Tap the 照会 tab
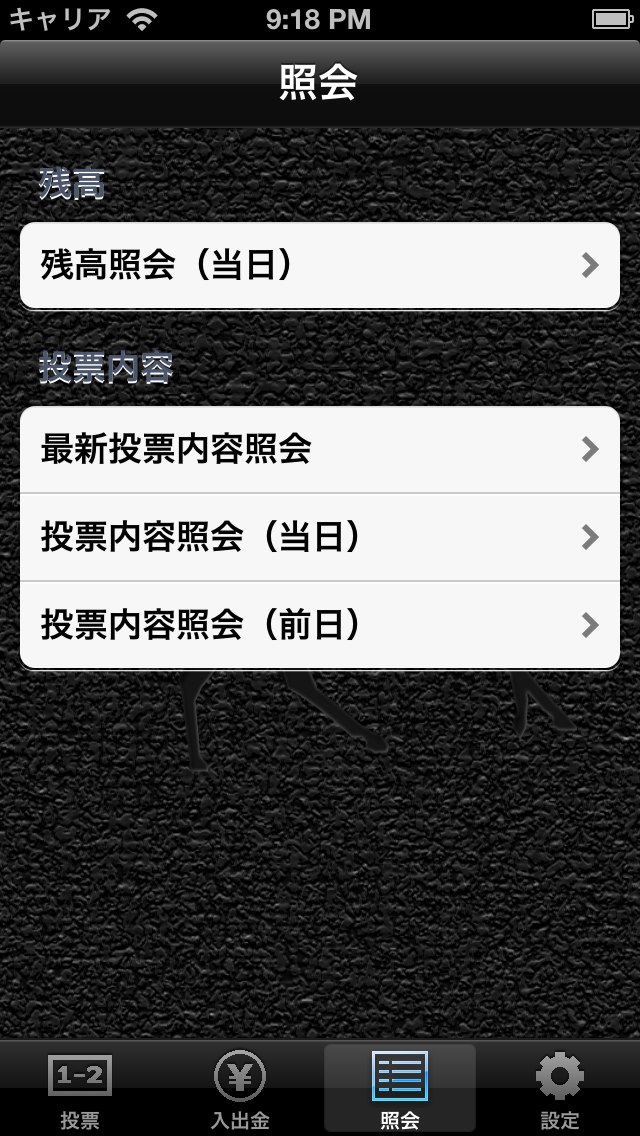640x1136 pixels. click(400, 1090)
